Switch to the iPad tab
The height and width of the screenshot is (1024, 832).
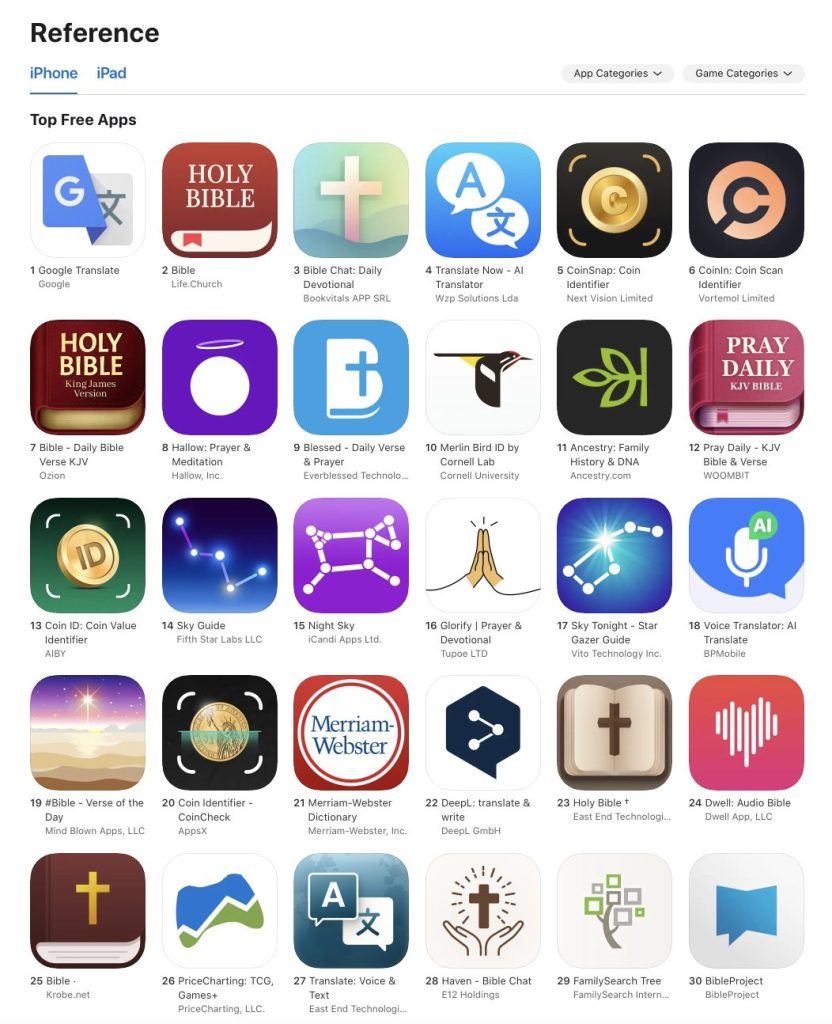pyautogui.click(x=111, y=73)
